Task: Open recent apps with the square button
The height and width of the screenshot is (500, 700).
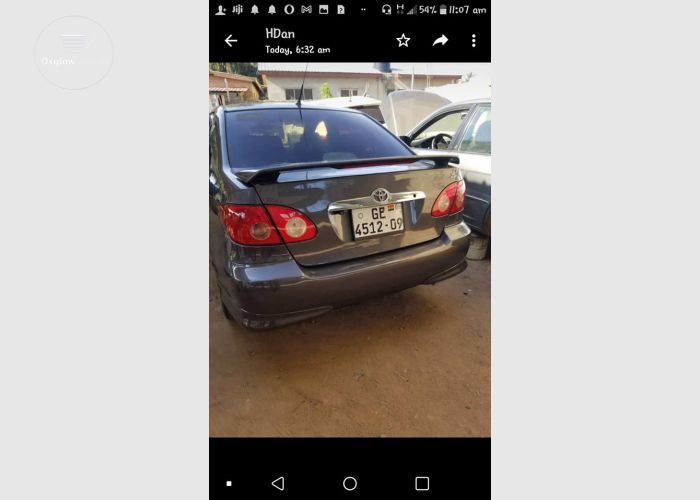Action: (x=422, y=483)
